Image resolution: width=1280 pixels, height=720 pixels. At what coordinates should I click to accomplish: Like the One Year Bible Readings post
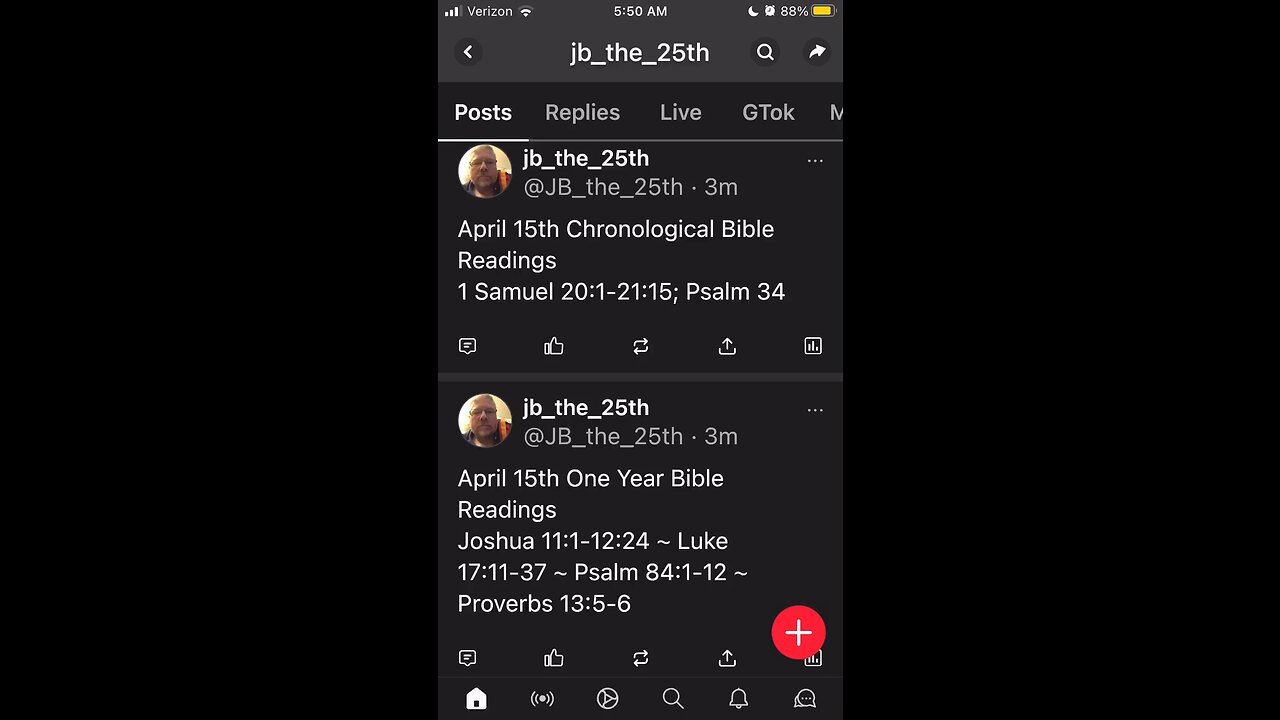tap(554, 658)
